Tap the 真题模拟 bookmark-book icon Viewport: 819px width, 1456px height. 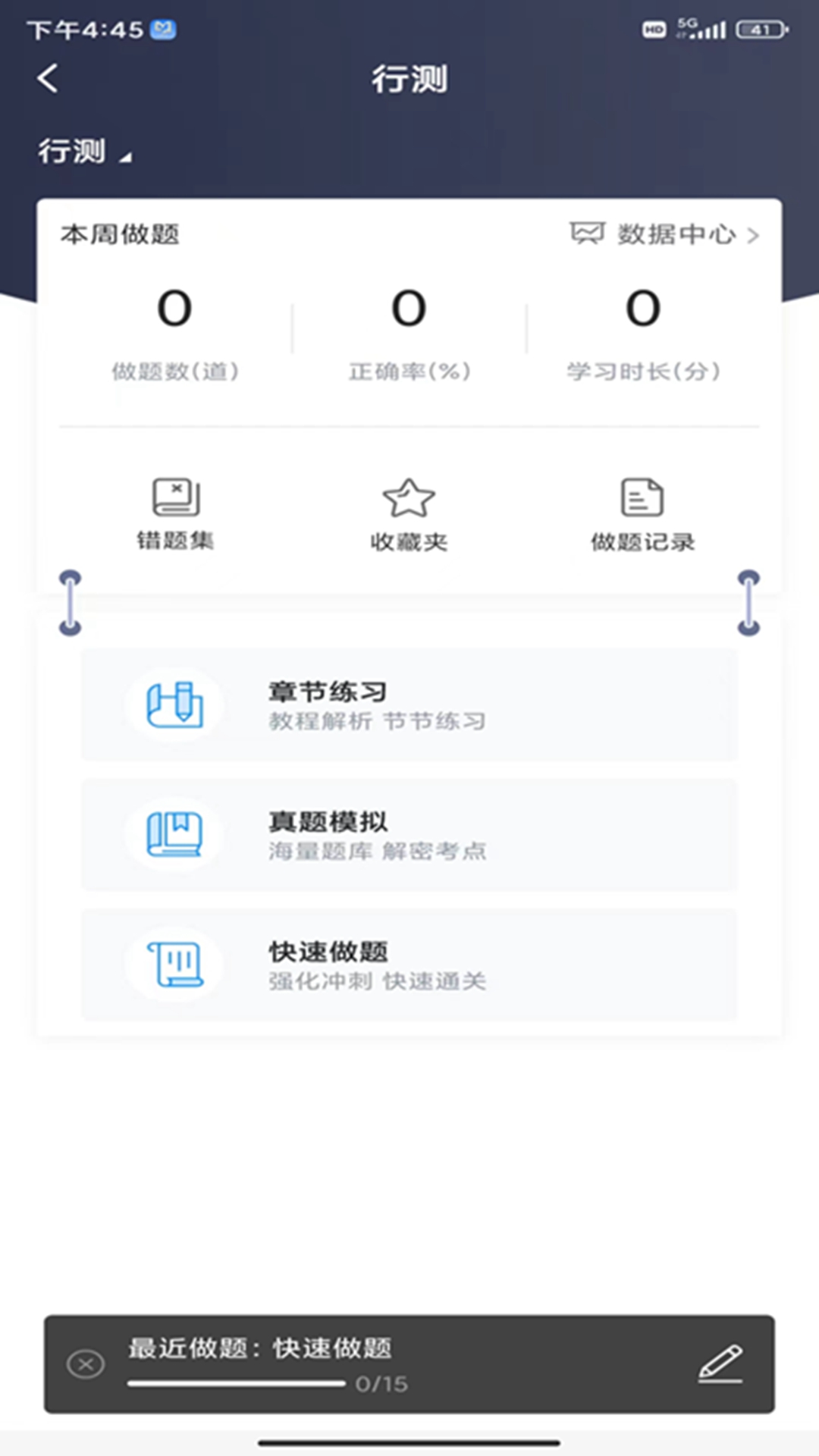click(175, 834)
